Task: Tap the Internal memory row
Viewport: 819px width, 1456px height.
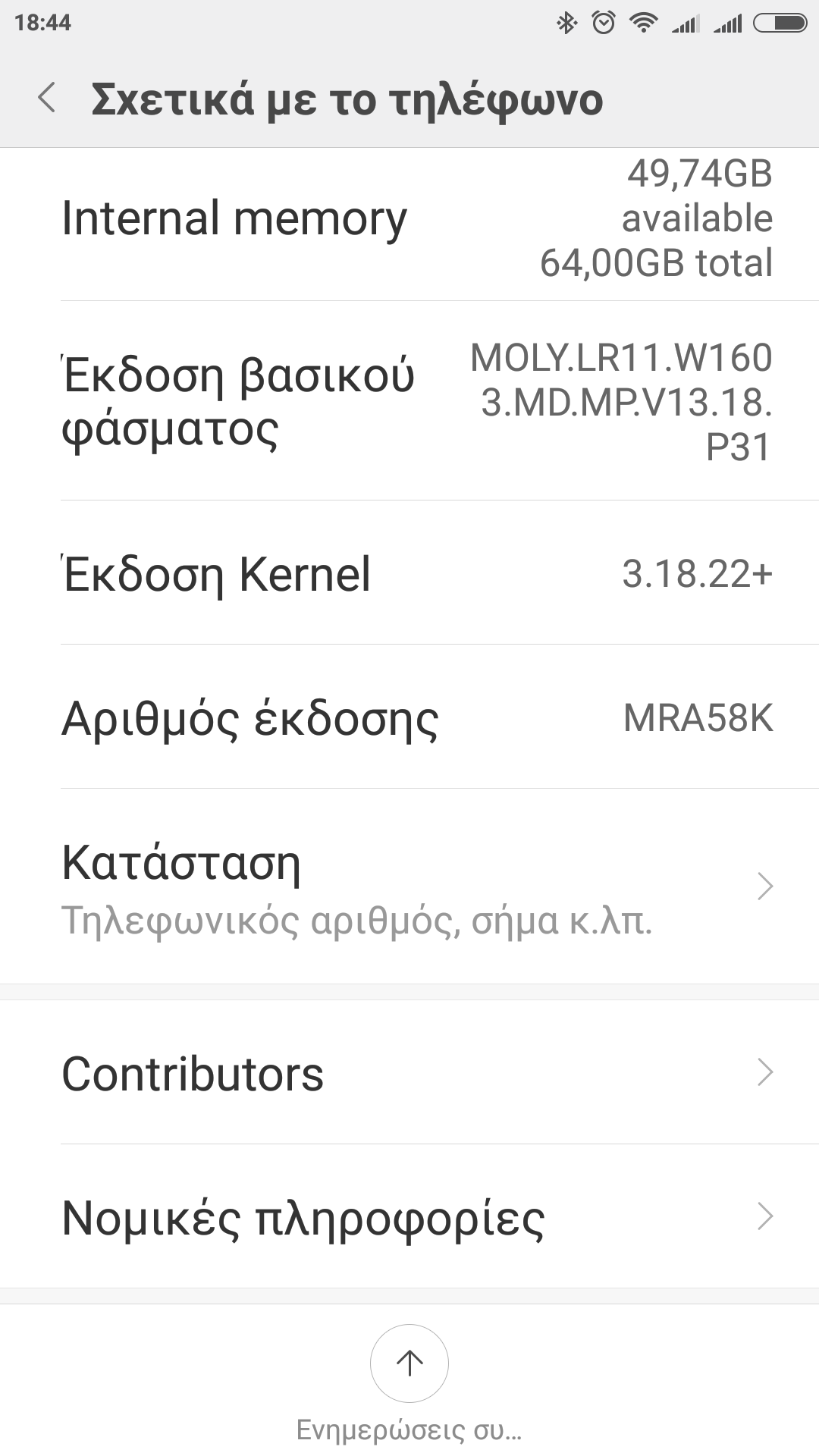Action: pyautogui.click(x=409, y=220)
